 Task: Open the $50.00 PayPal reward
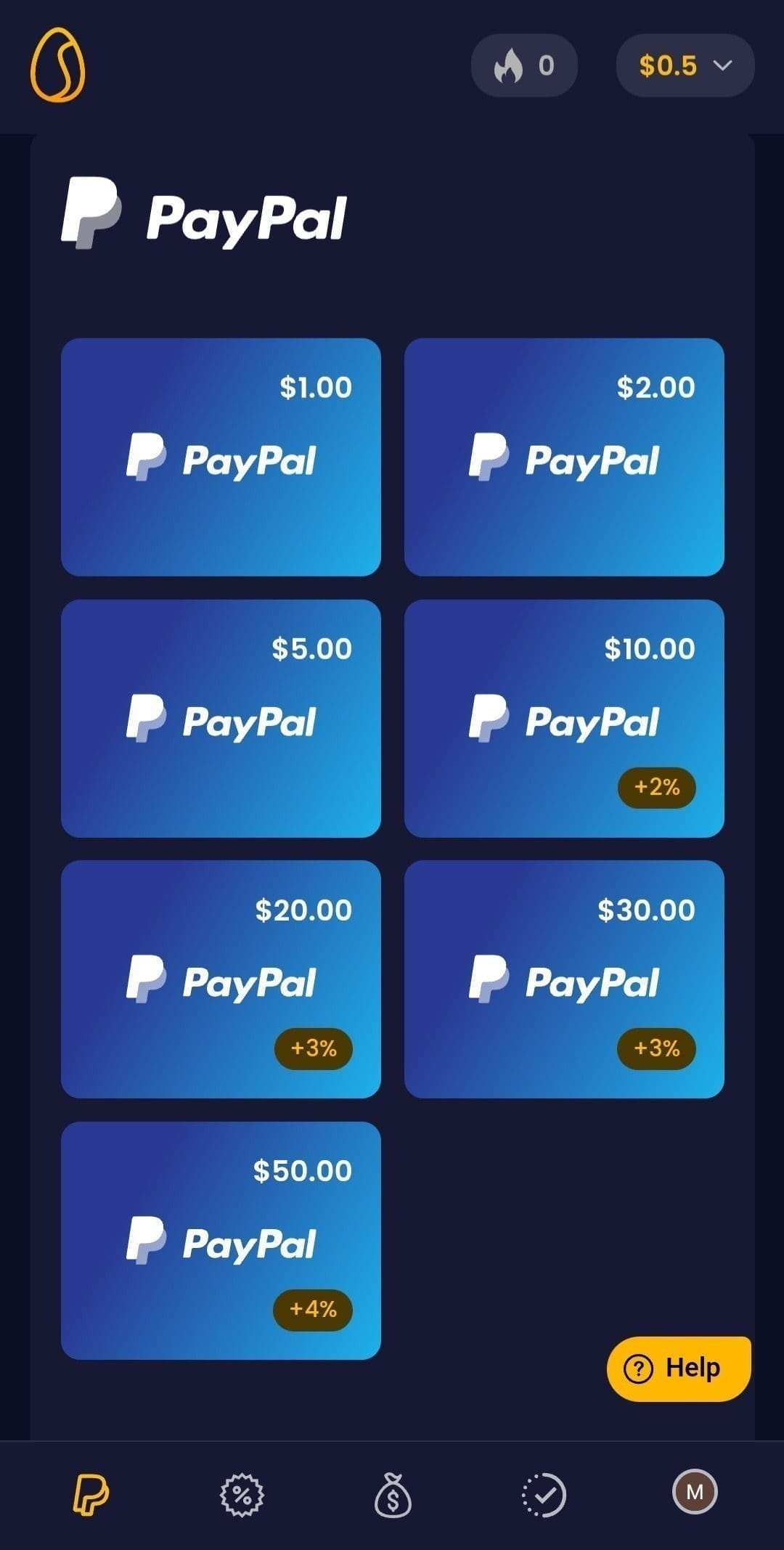[x=221, y=1241]
